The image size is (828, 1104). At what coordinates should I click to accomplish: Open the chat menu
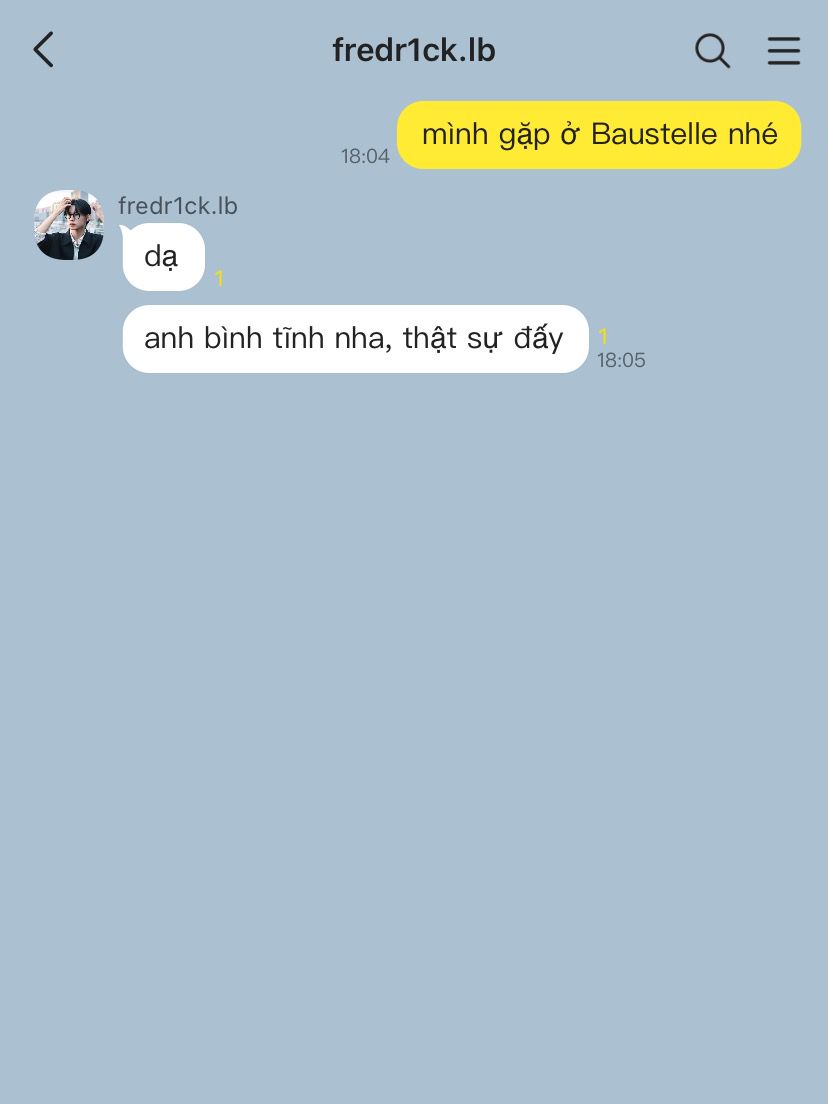coord(783,50)
